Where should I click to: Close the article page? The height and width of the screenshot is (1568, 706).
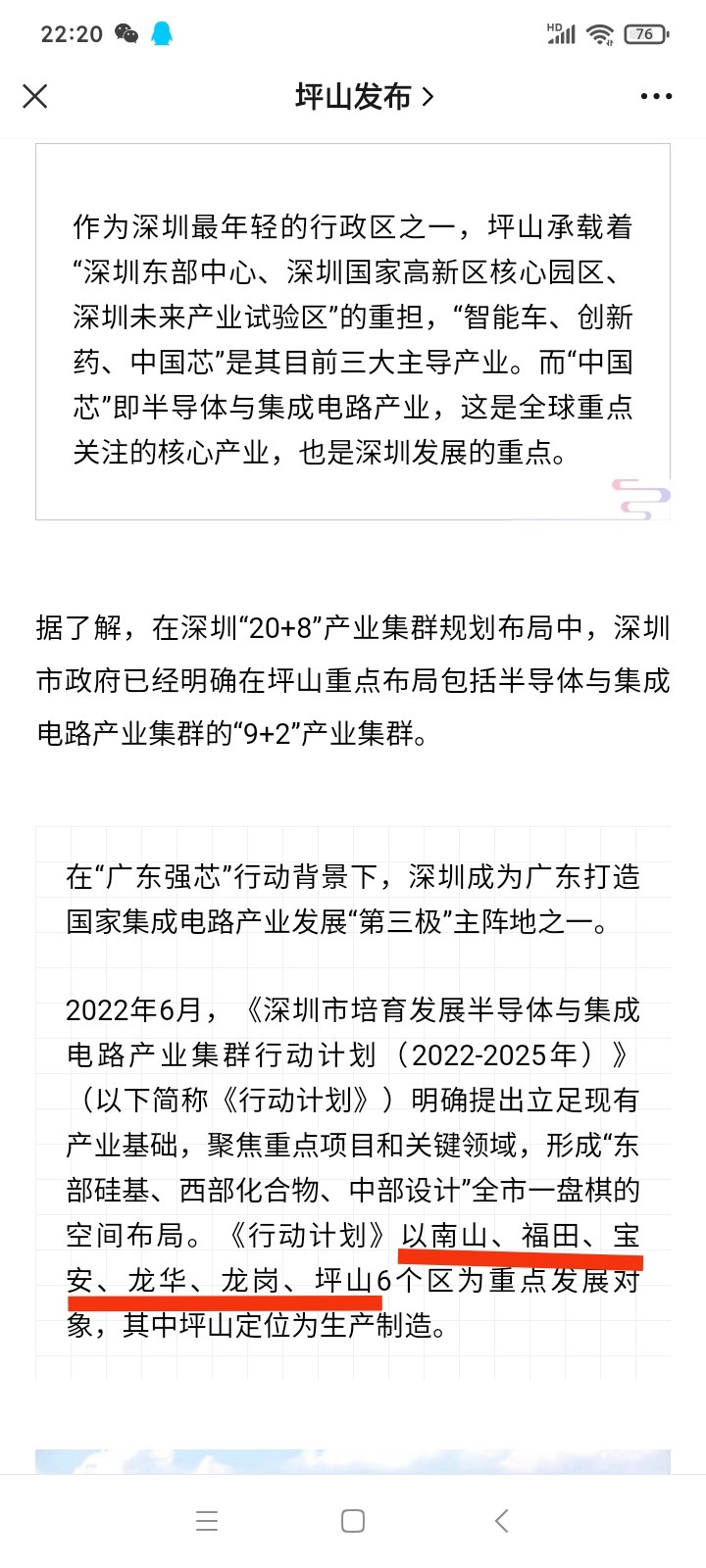pos(35,96)
